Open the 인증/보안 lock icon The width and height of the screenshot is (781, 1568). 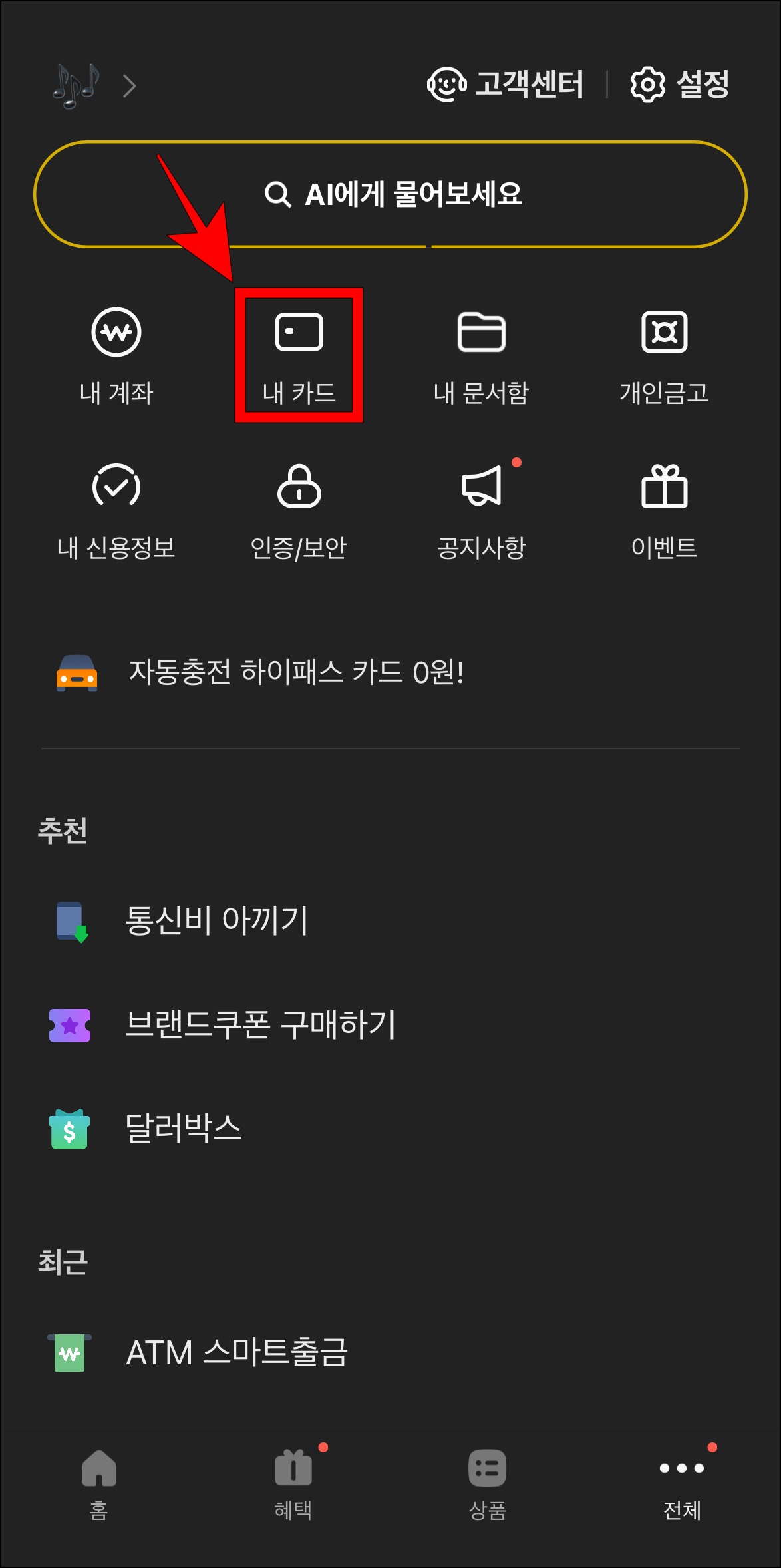[299, 509]
